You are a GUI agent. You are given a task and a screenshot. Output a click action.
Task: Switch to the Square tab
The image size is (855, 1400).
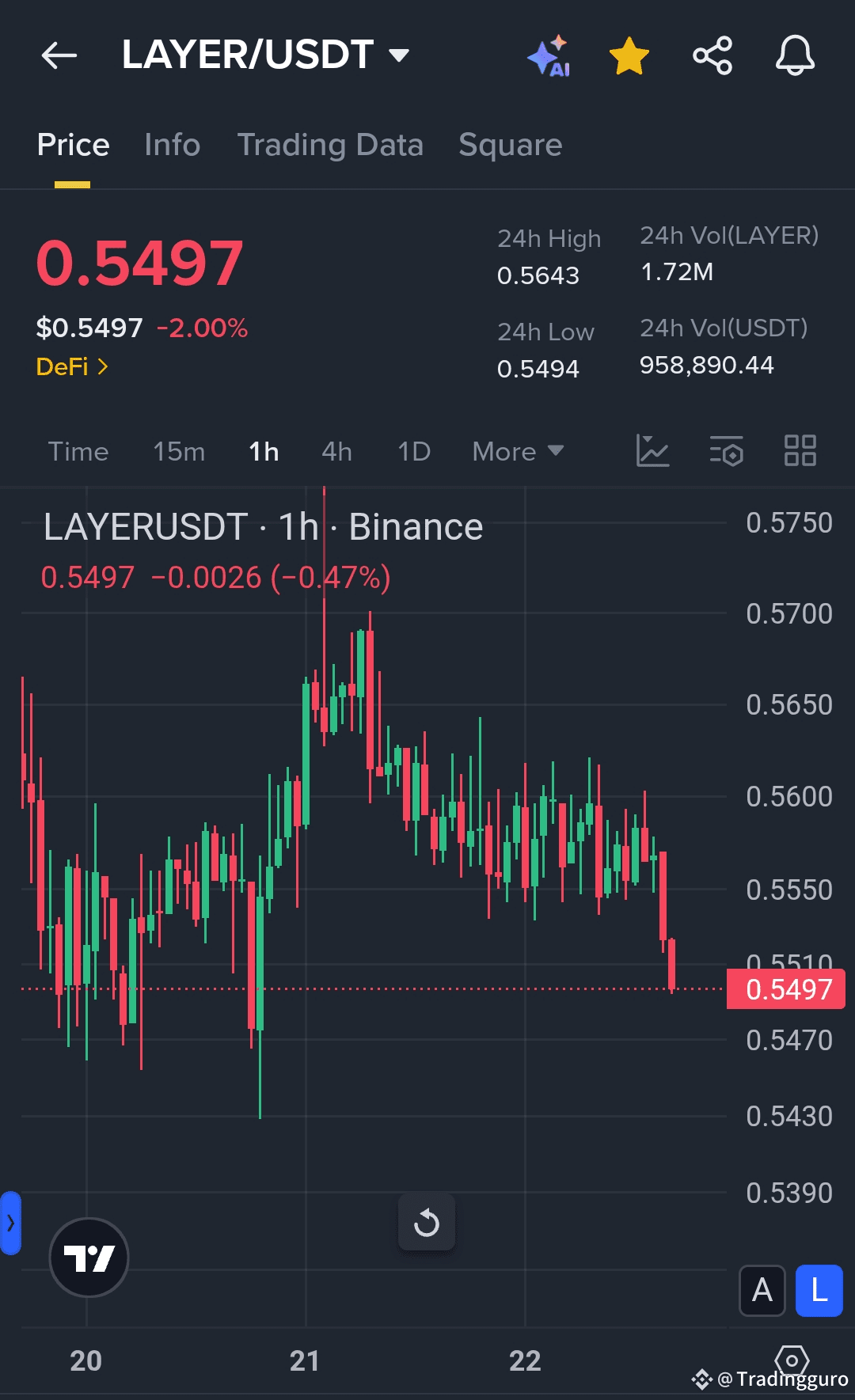coord(511,145)
